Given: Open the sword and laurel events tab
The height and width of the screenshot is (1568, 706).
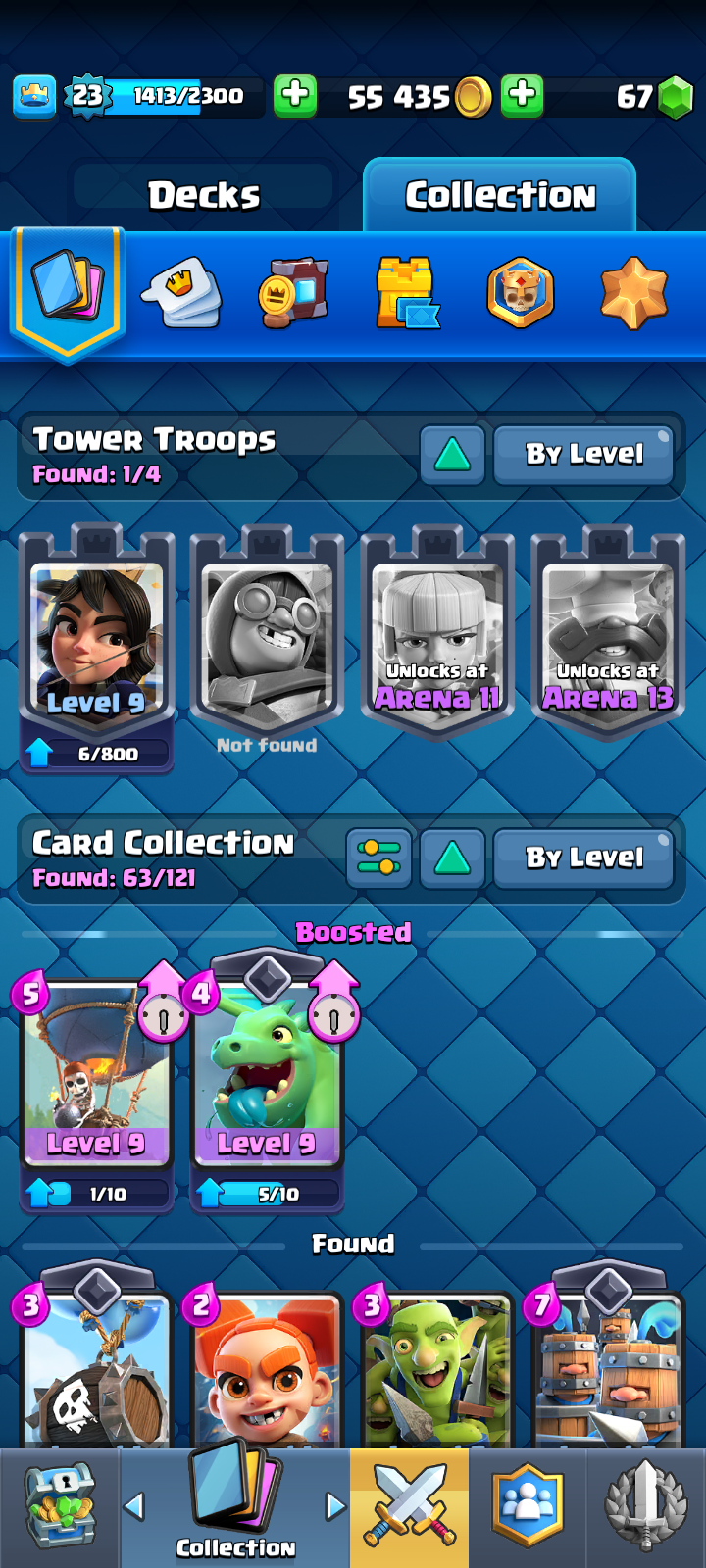Looking at the screenshot, I should (x=645, y=1508).
